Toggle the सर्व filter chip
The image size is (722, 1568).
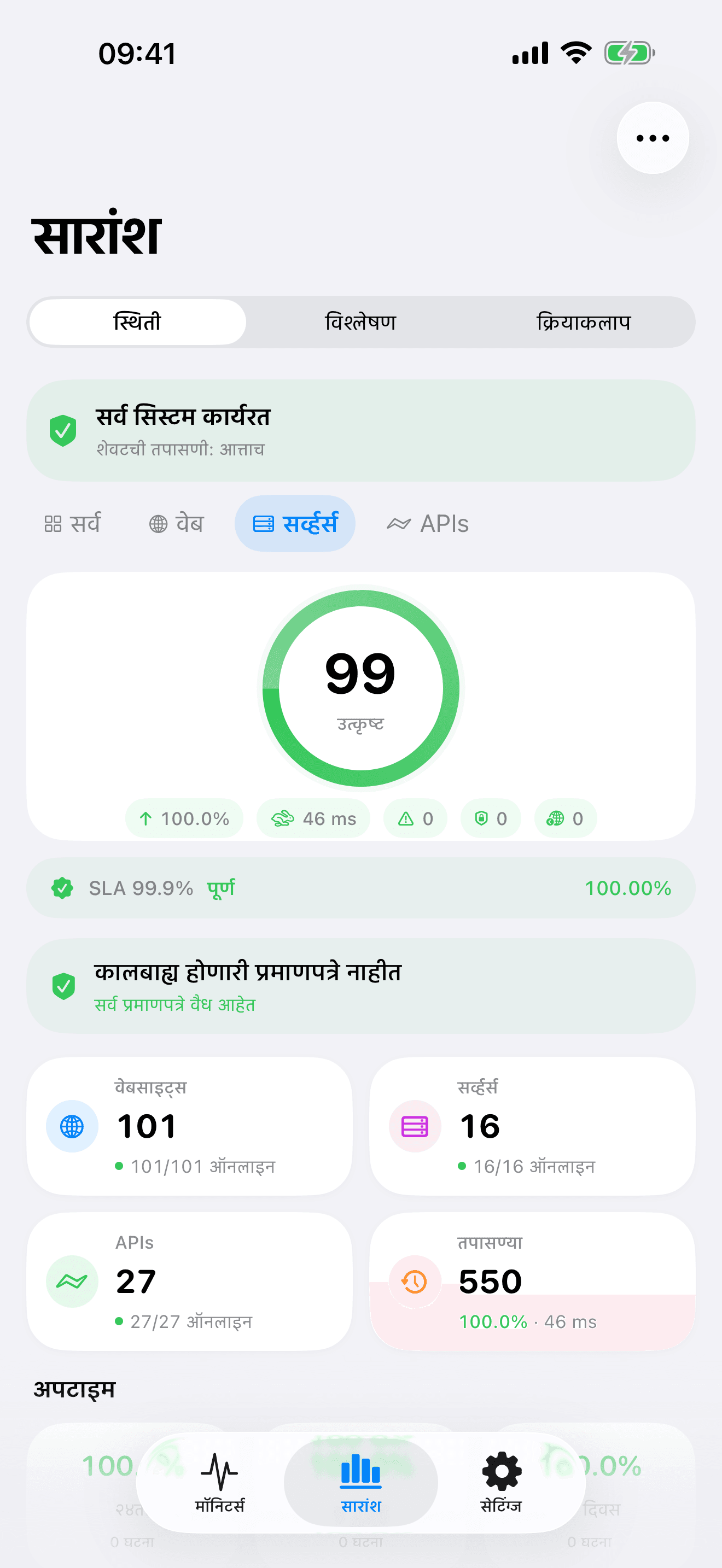click(74, 523)
